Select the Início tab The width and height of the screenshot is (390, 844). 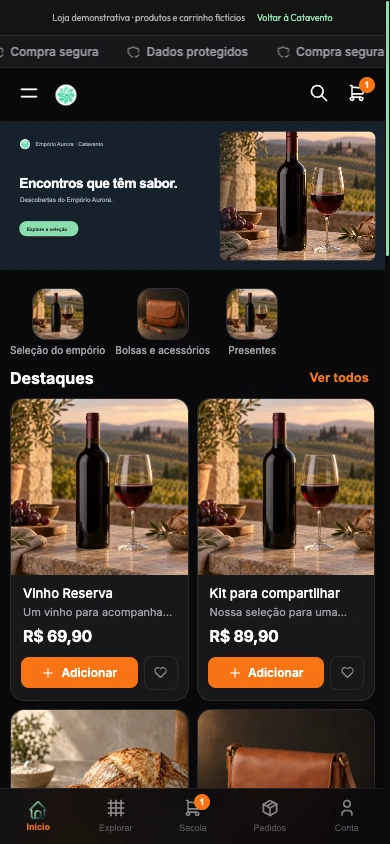38,816
